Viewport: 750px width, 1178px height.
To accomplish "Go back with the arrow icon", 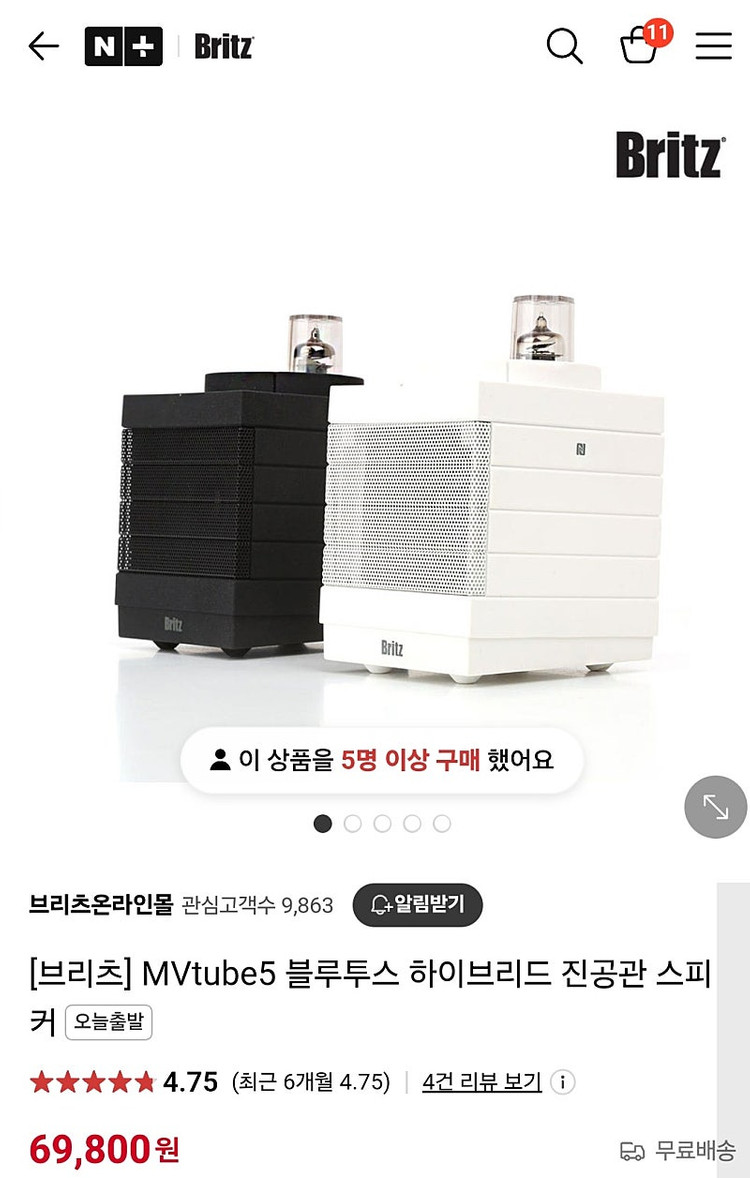I will point(44,47).
